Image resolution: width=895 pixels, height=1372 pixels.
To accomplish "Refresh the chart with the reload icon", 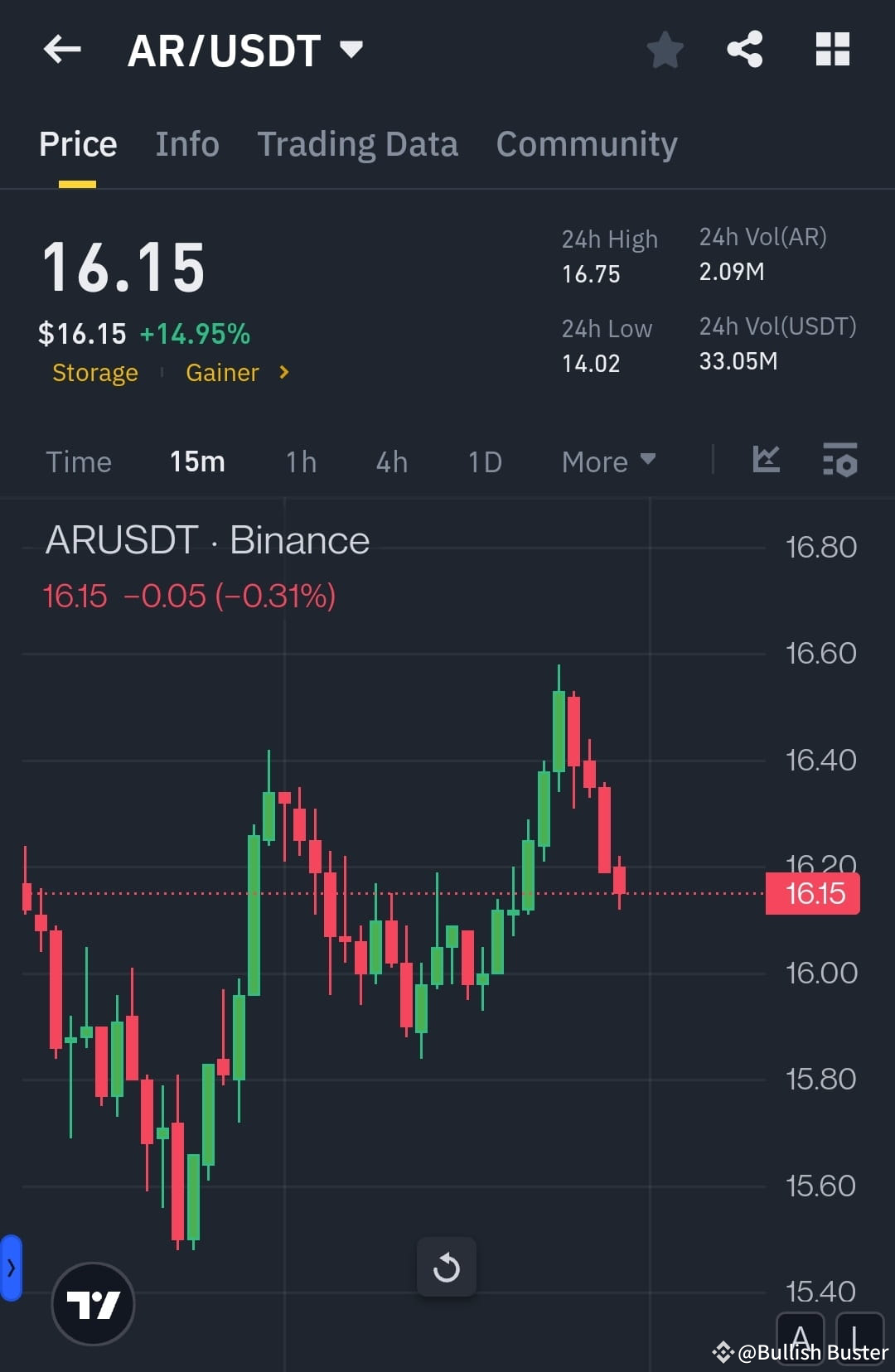I will point(447,1266).
